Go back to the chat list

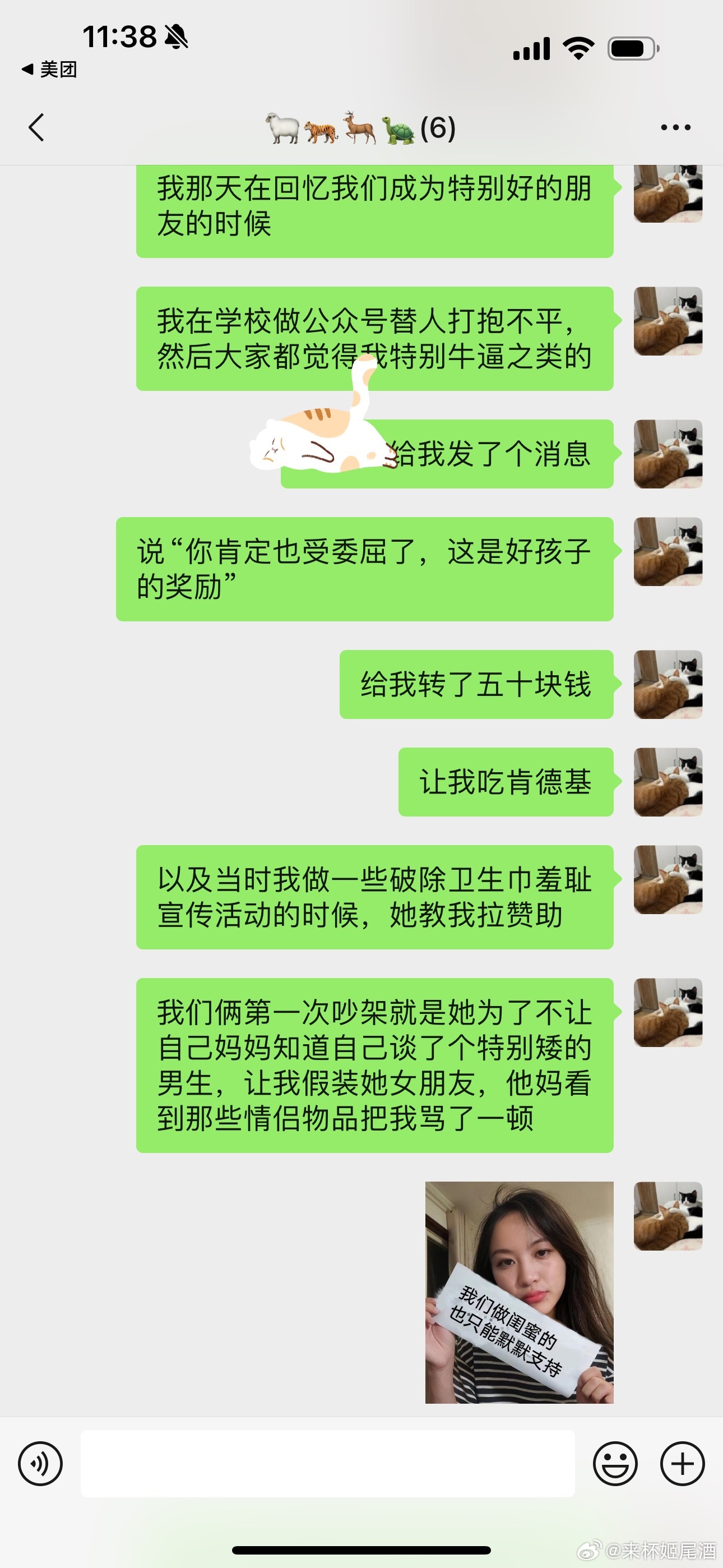(36, 128)
